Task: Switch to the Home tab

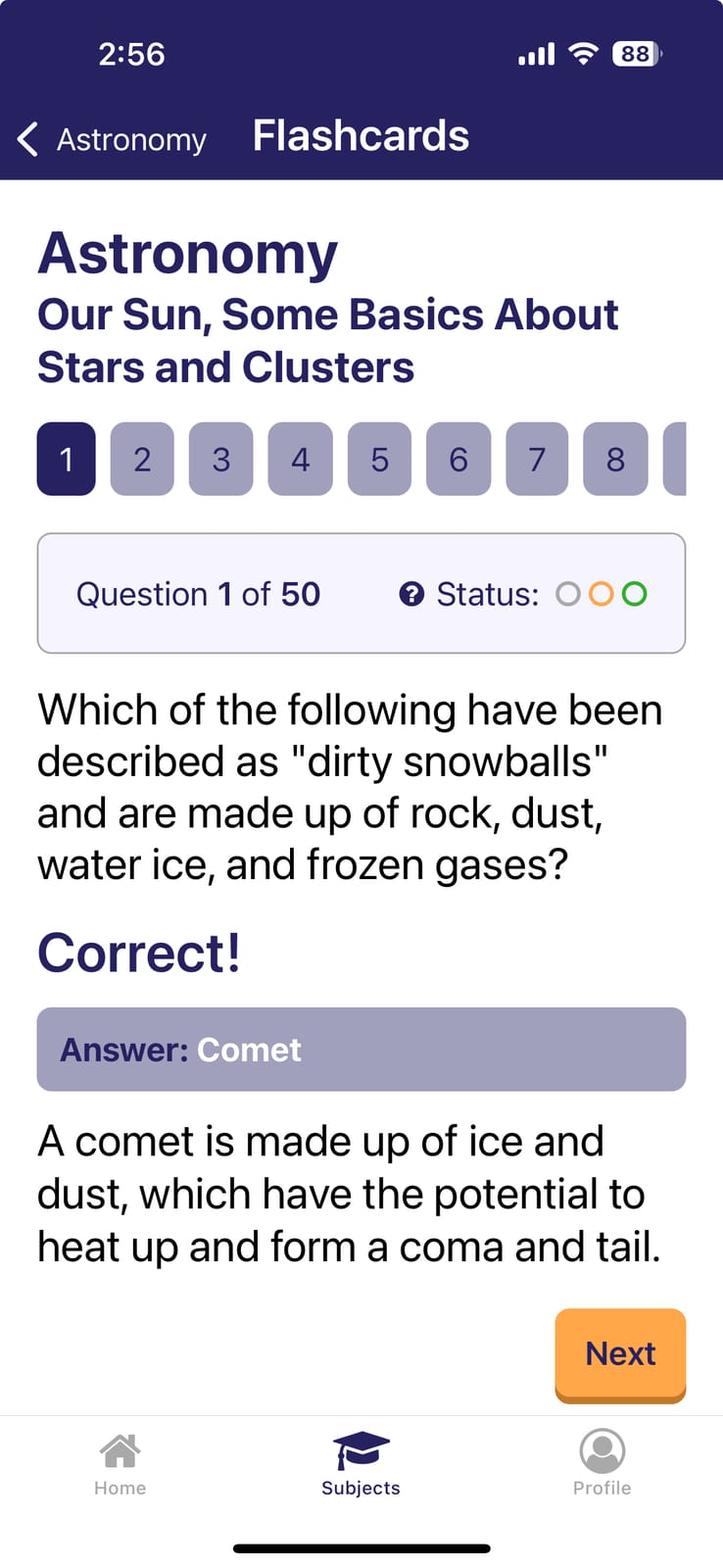Action: coord(120,1464)
